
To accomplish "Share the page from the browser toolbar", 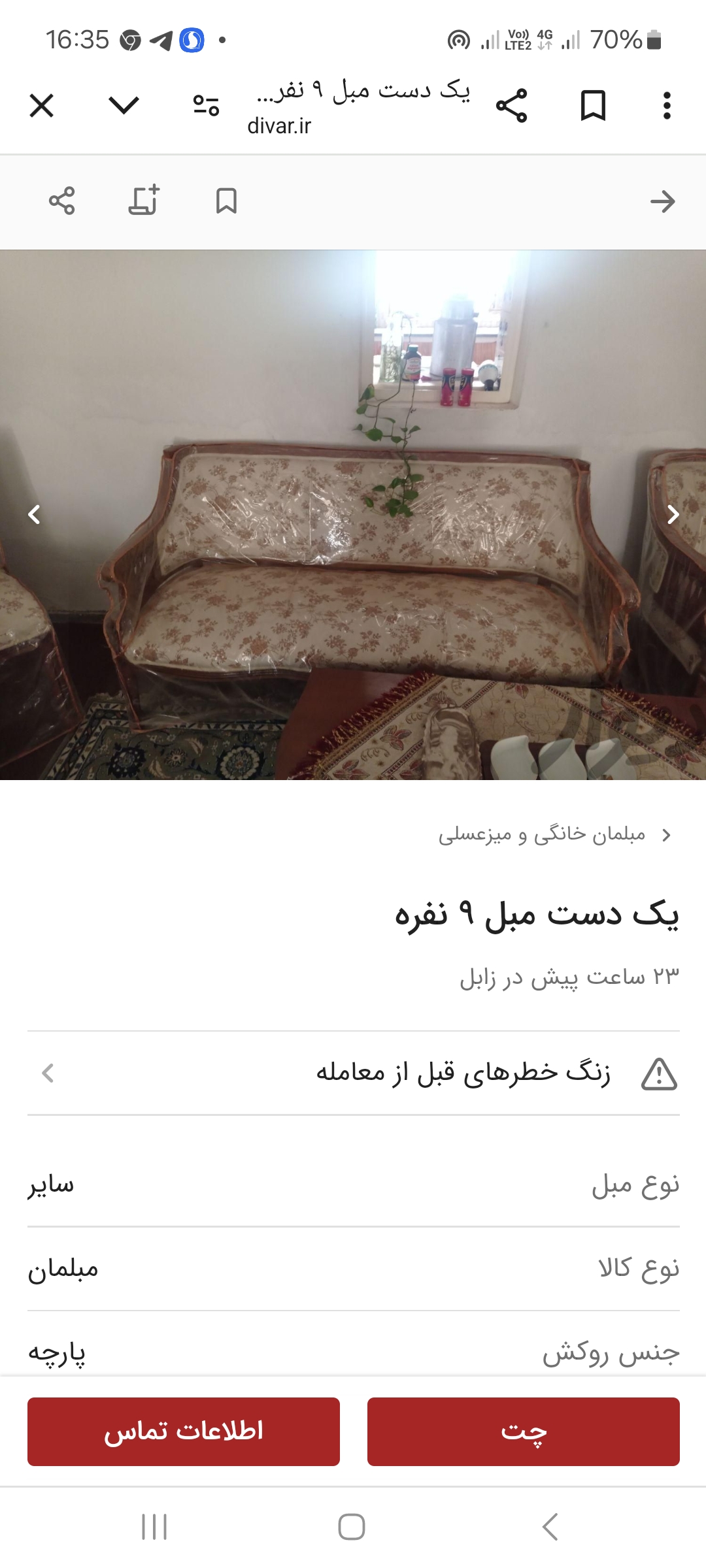I will point(511,105).
